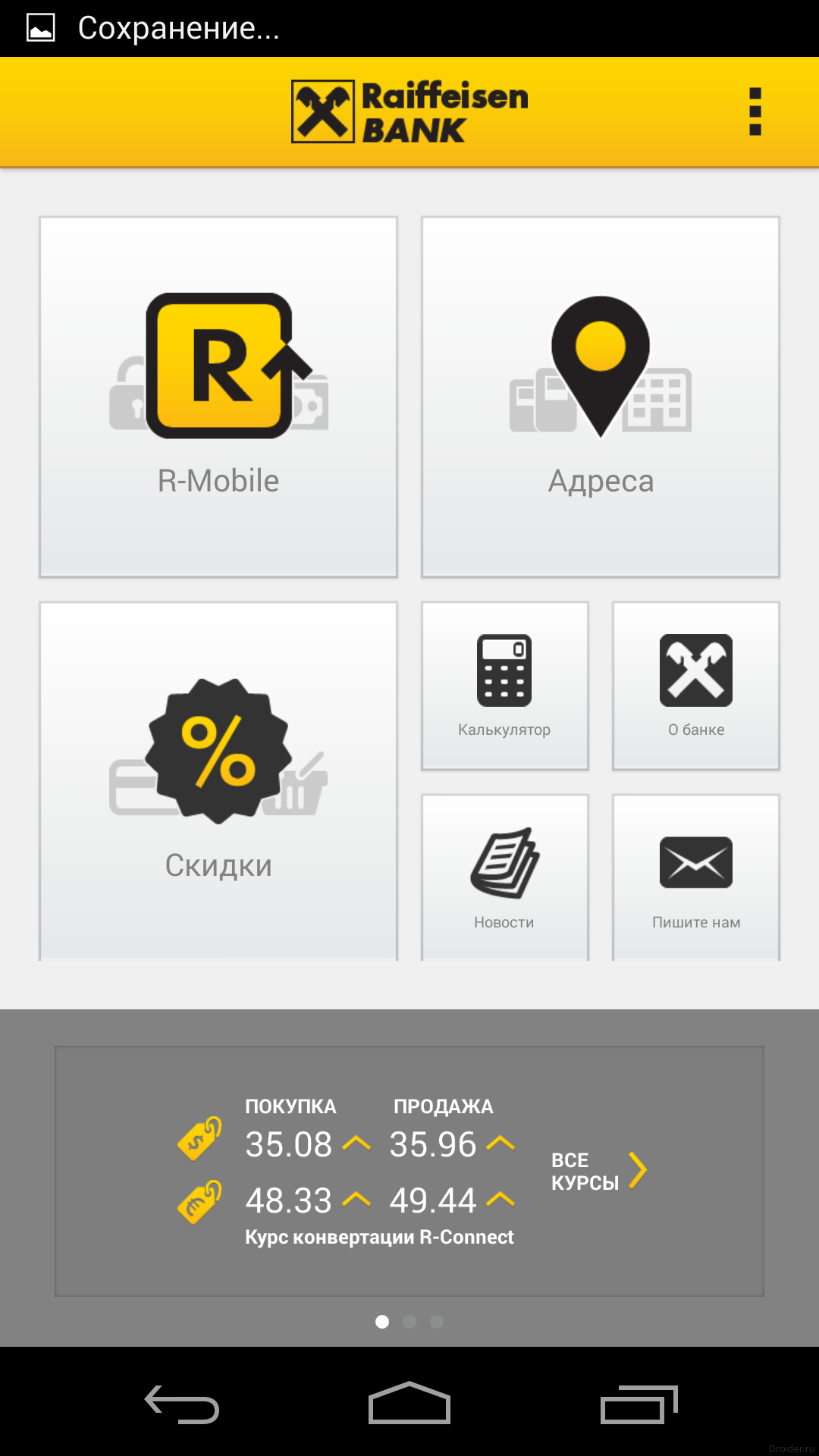View all rates via ВСЕ КУРСЫ

pos(598,1171)
